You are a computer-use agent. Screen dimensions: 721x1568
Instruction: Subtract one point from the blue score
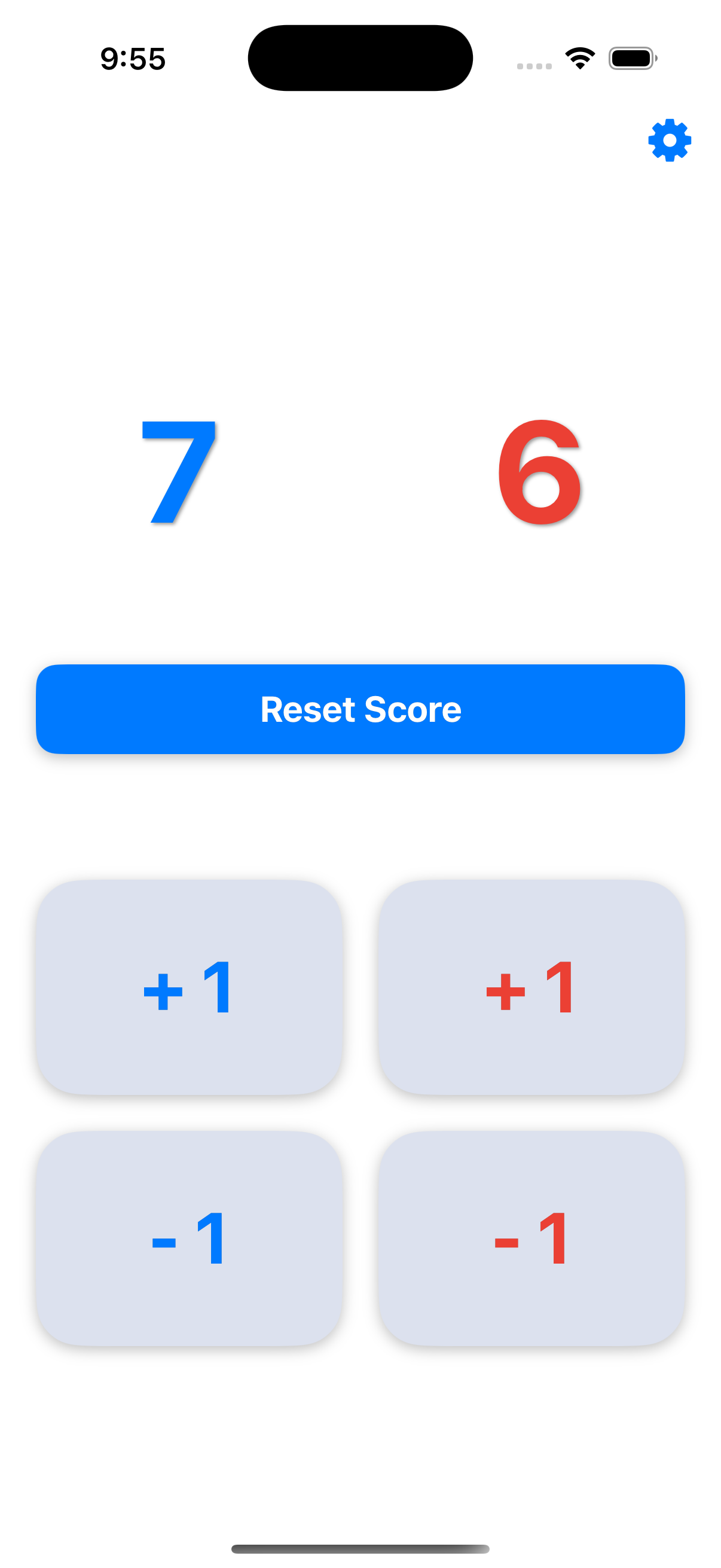click(x=188, y=1238)
